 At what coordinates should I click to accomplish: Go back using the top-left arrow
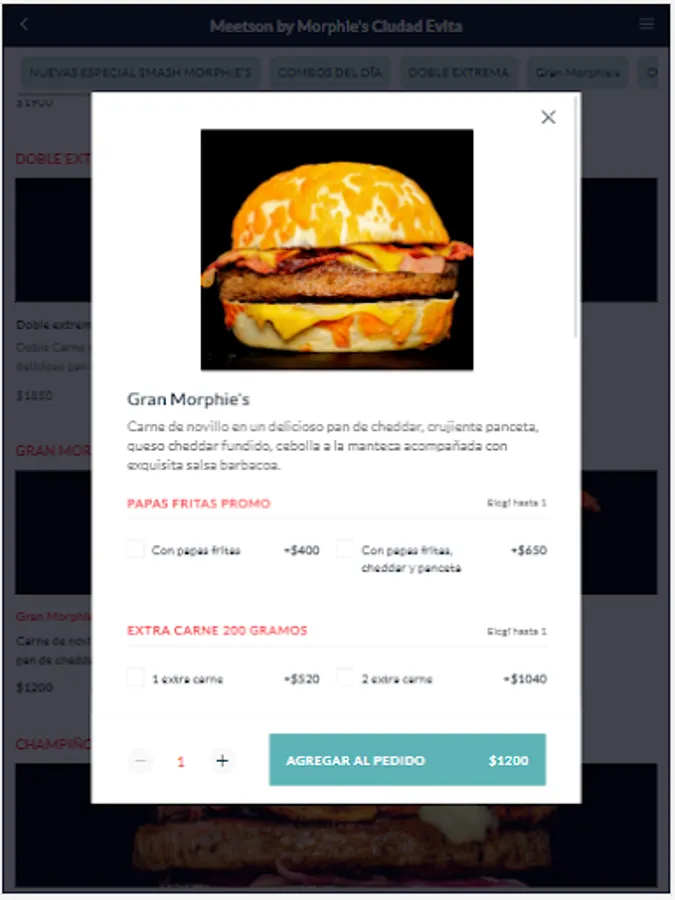24,24
